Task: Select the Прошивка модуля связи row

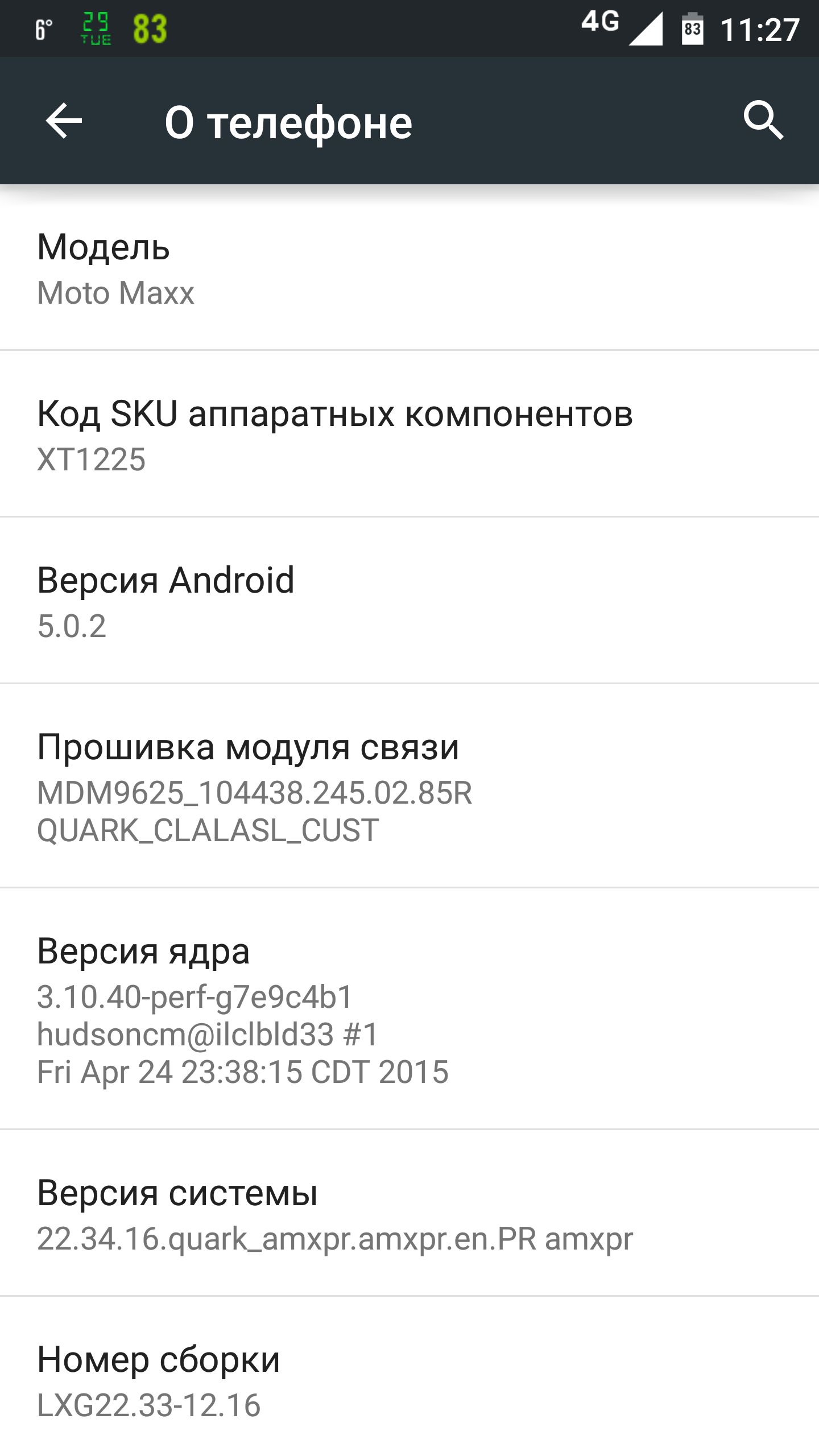Action: click(x=409, y=786)
